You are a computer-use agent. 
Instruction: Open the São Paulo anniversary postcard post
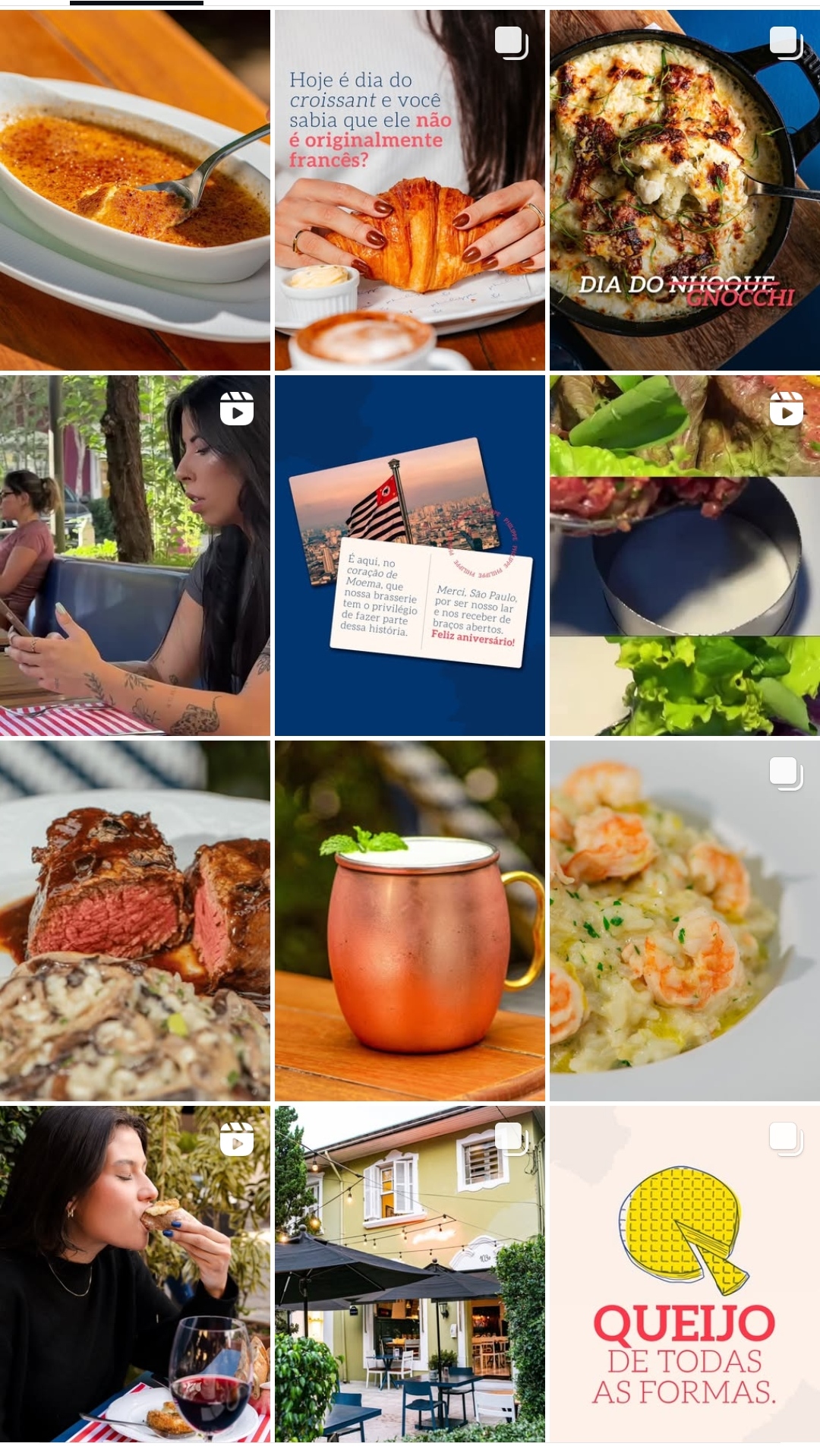click(409, 555)
